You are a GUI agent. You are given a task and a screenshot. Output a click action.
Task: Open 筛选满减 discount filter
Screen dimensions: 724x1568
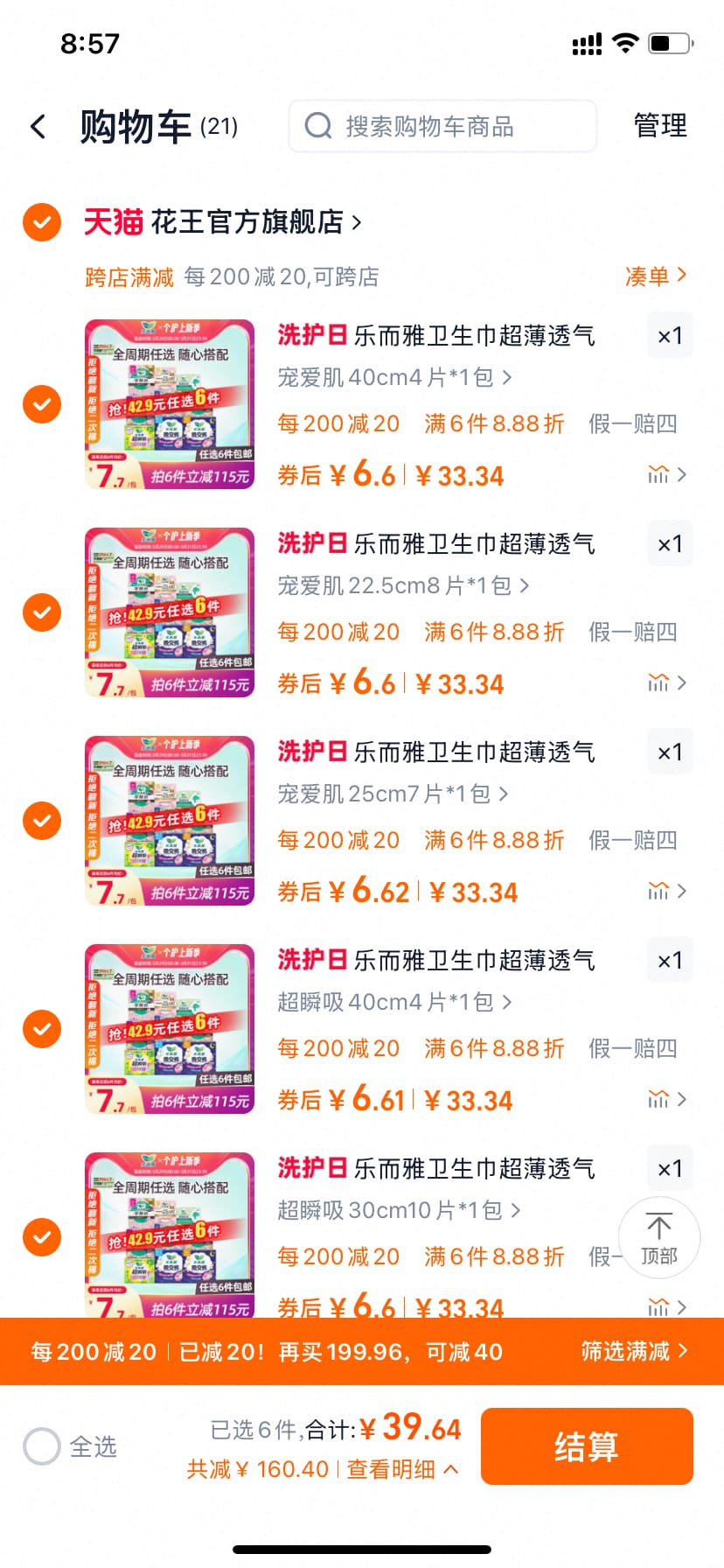pyautogui.click(x=634, y=1351)
